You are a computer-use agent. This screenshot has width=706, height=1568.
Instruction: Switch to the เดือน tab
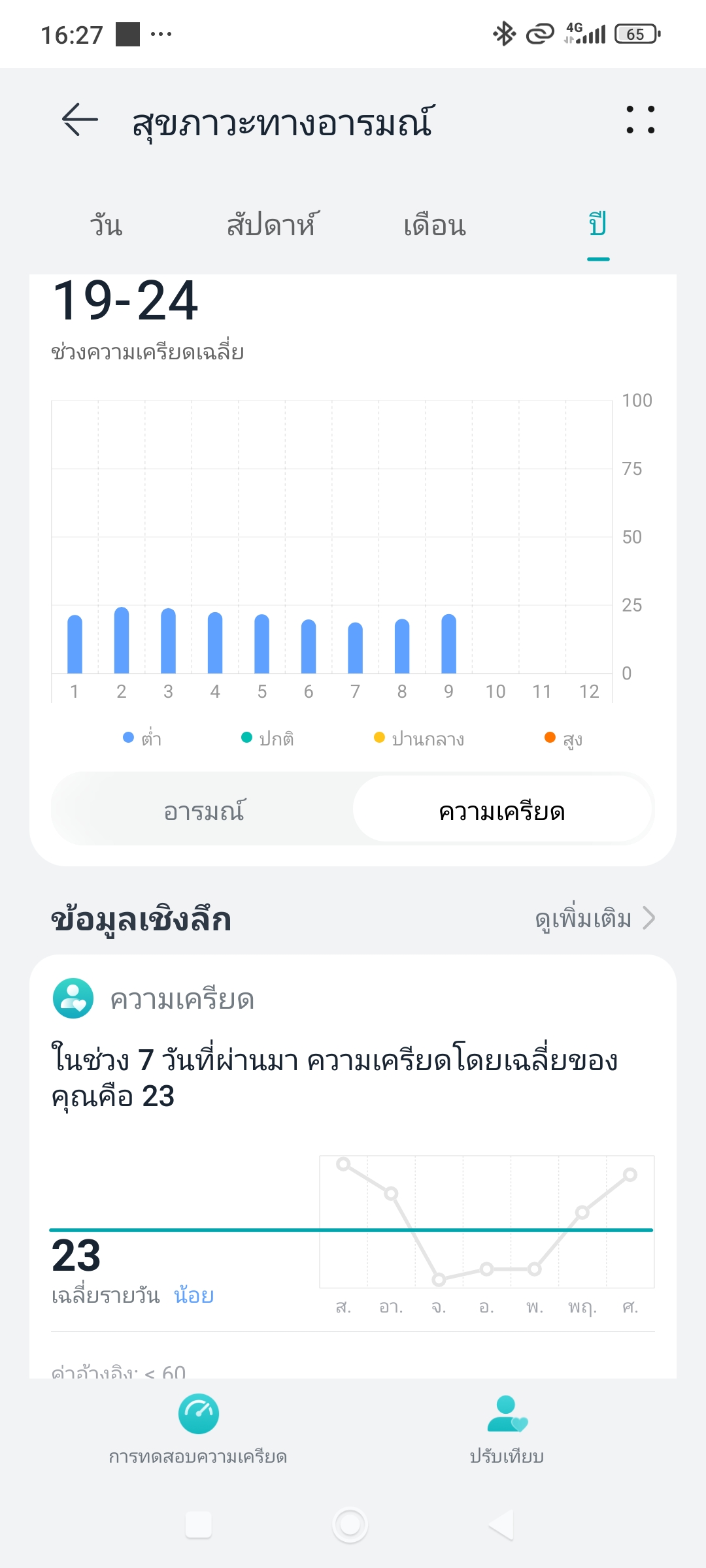pos(435,225)
